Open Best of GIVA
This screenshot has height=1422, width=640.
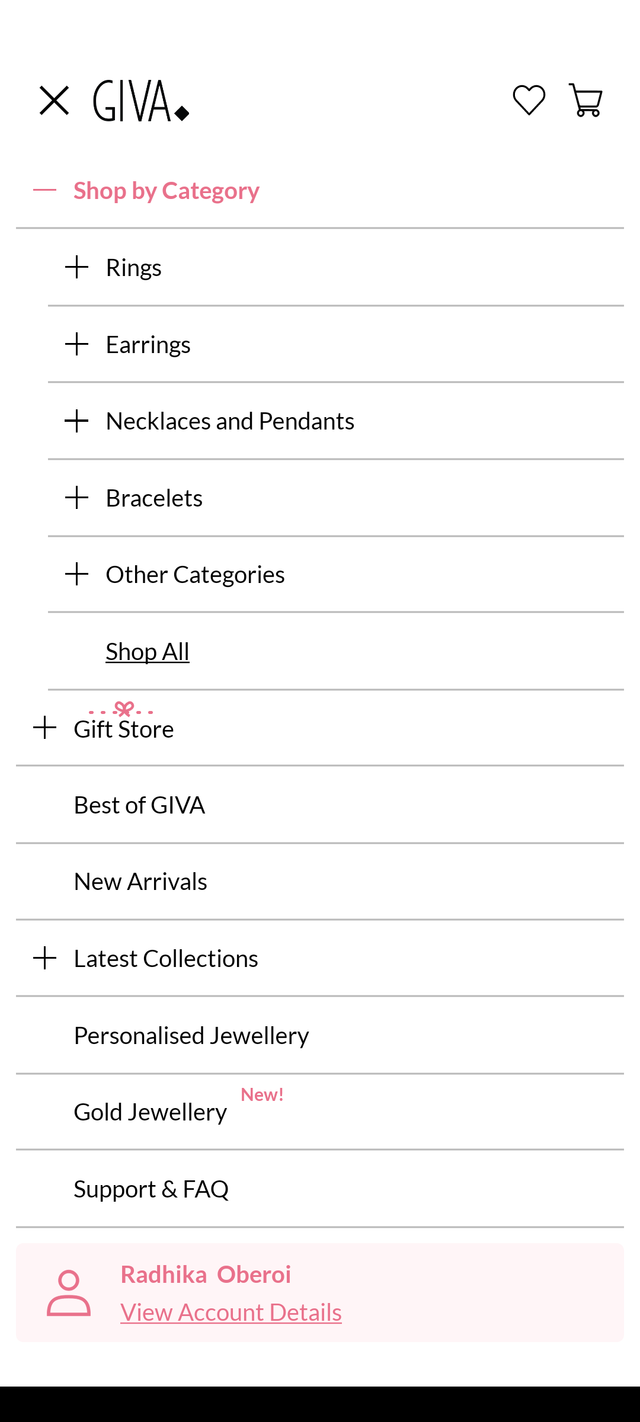coord(139,805)
